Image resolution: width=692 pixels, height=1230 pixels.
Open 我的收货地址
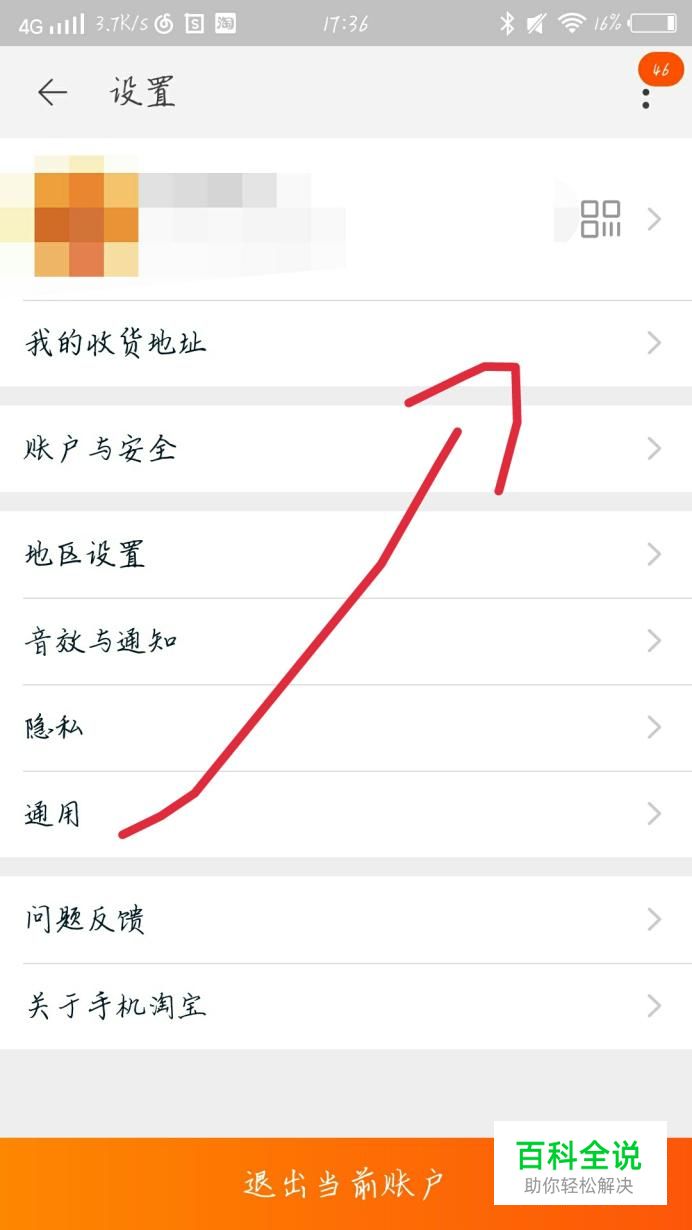346,343
